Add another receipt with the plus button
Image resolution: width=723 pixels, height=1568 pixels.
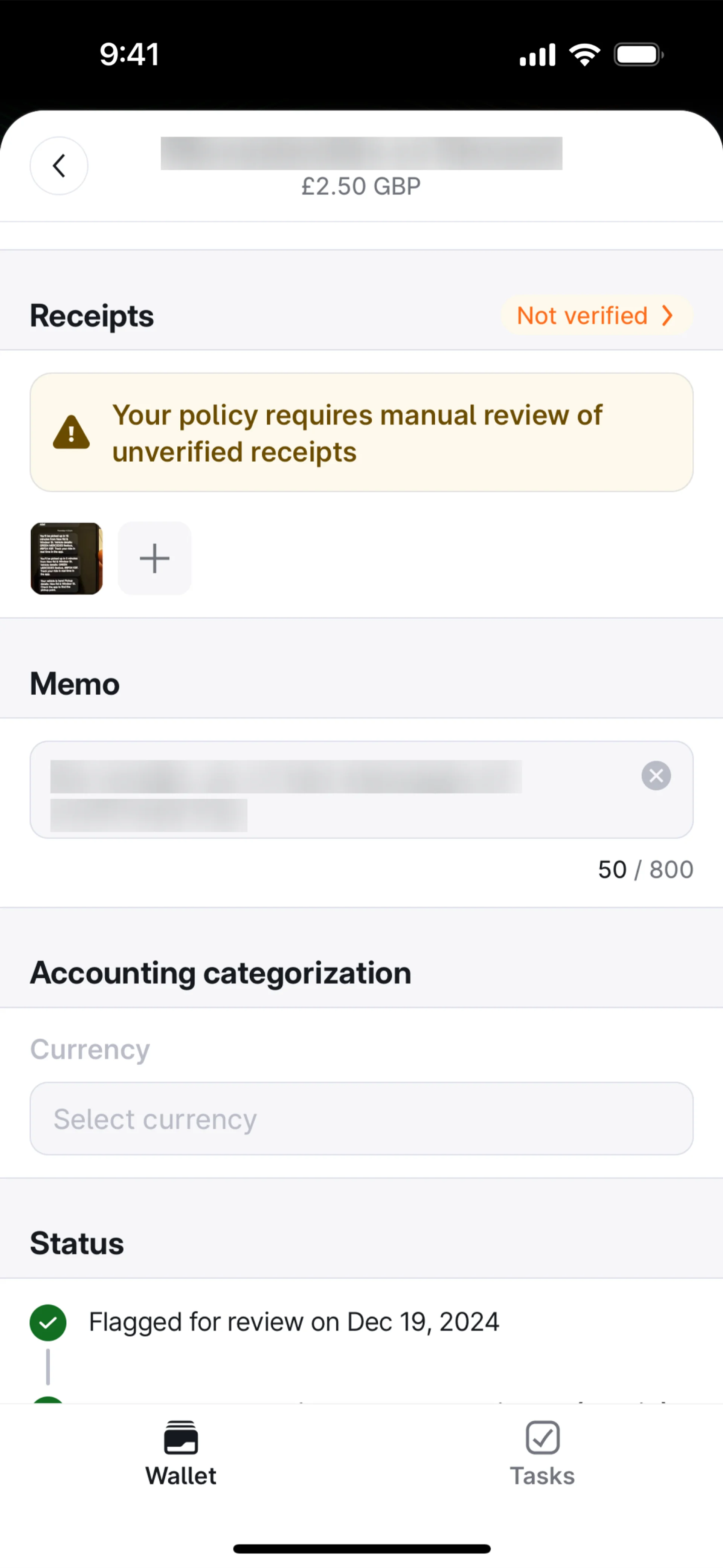(x=155, y=558)
